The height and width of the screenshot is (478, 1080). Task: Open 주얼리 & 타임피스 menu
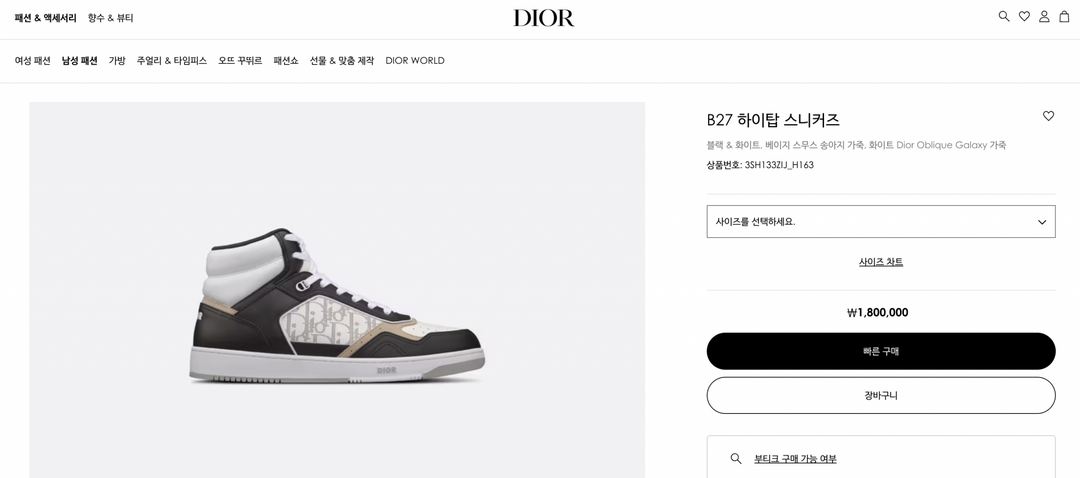(x=172, y=61)
